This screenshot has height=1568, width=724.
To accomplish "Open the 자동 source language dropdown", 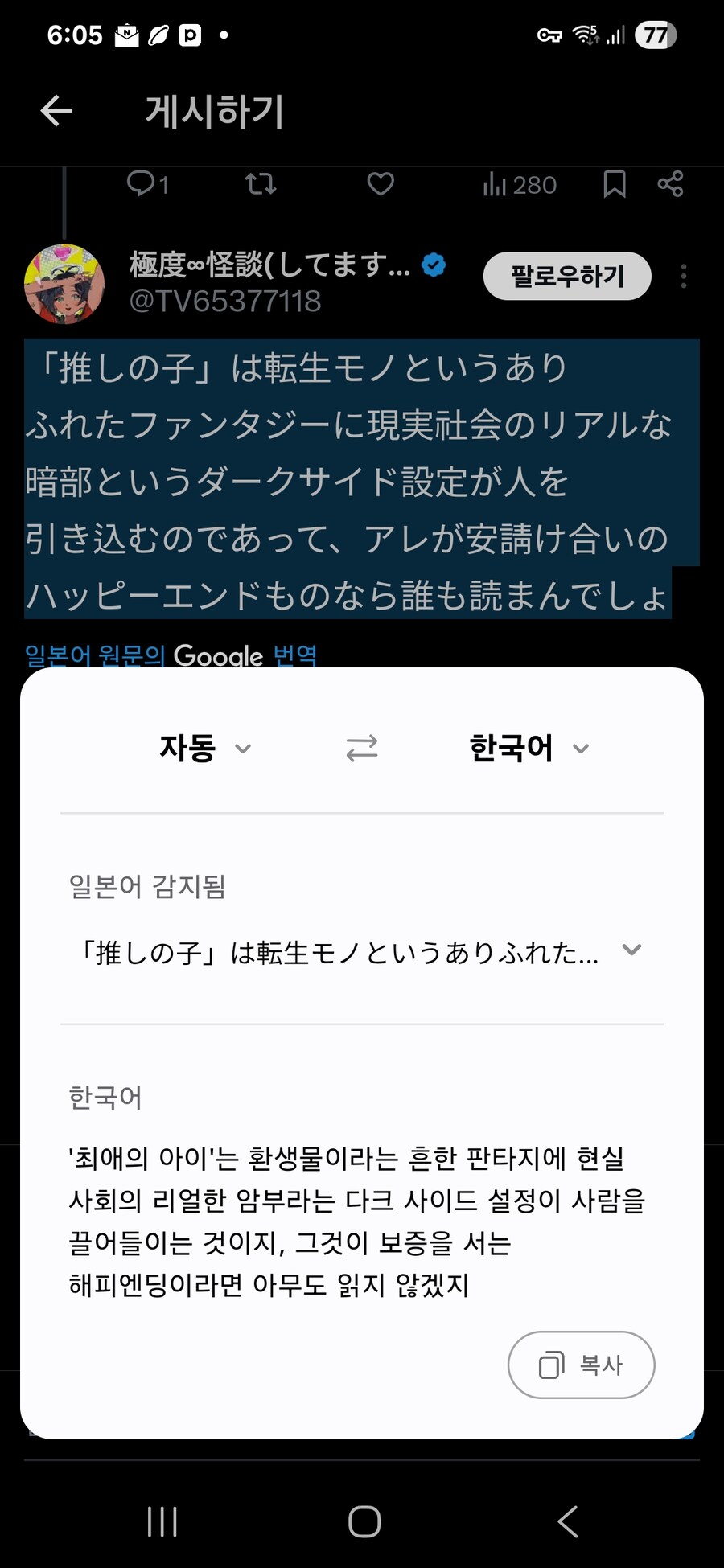I will click(203, 748).
